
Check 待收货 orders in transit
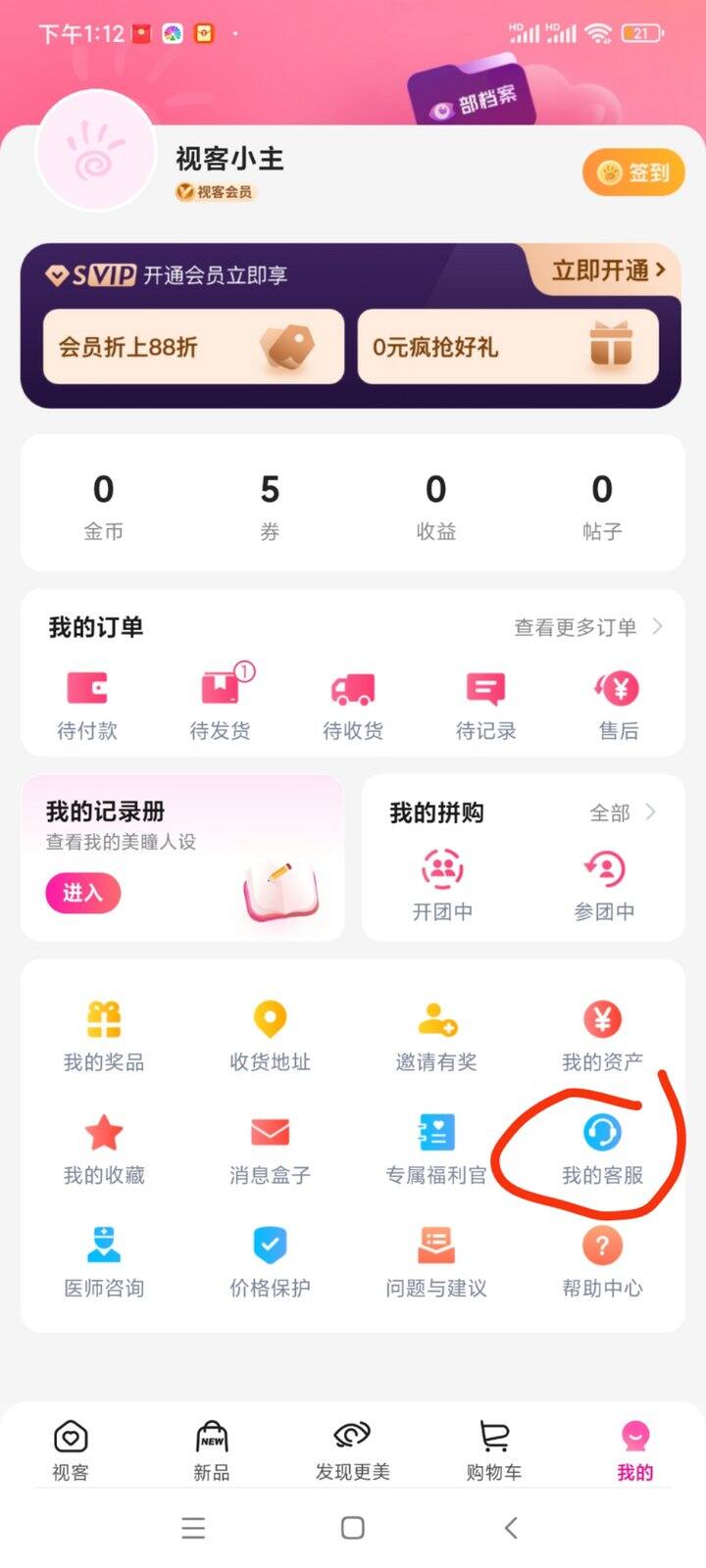pos(353,704)
